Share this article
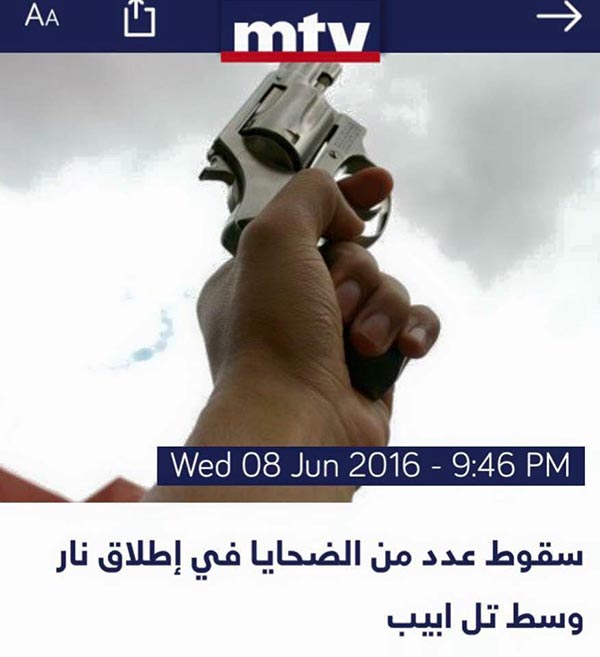Viewport: 600px width, 657px height. [x=140, y=18]
